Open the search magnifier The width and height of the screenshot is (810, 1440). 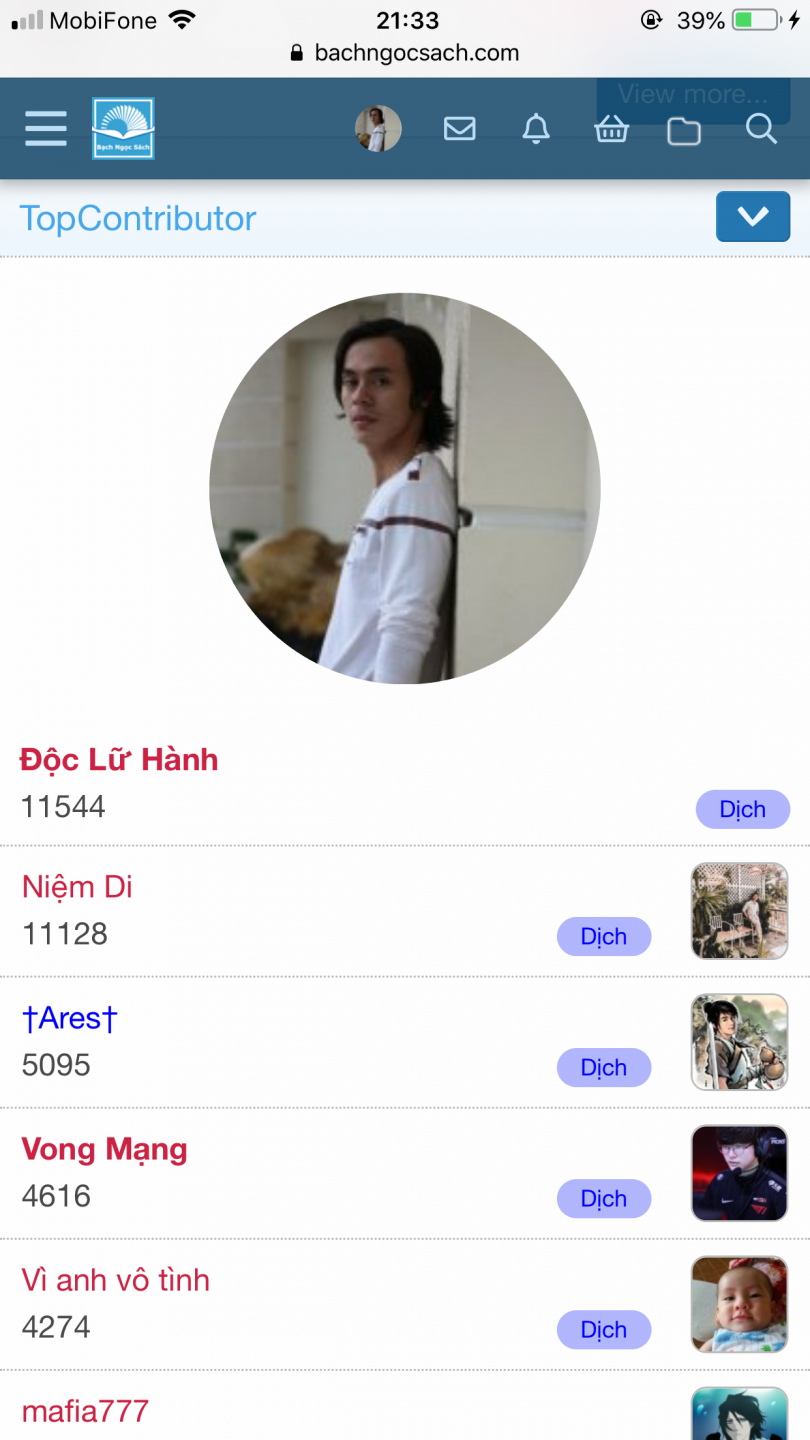[x=761, y=129]
